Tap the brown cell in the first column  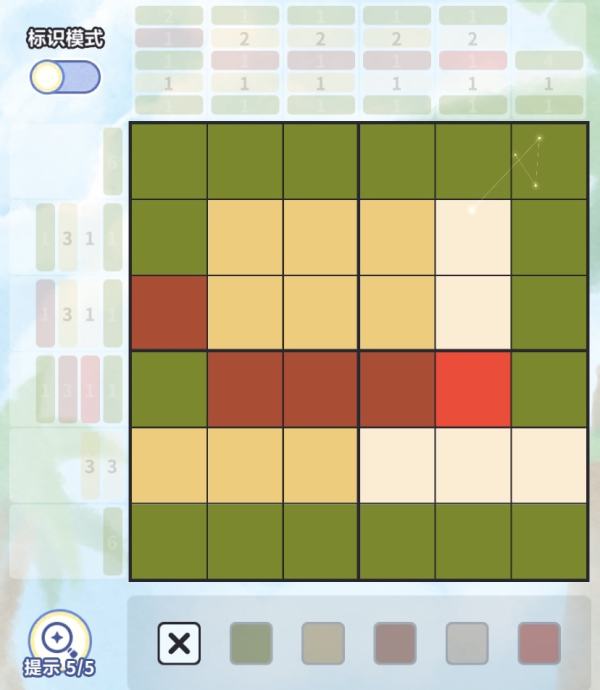click(168, 313)
